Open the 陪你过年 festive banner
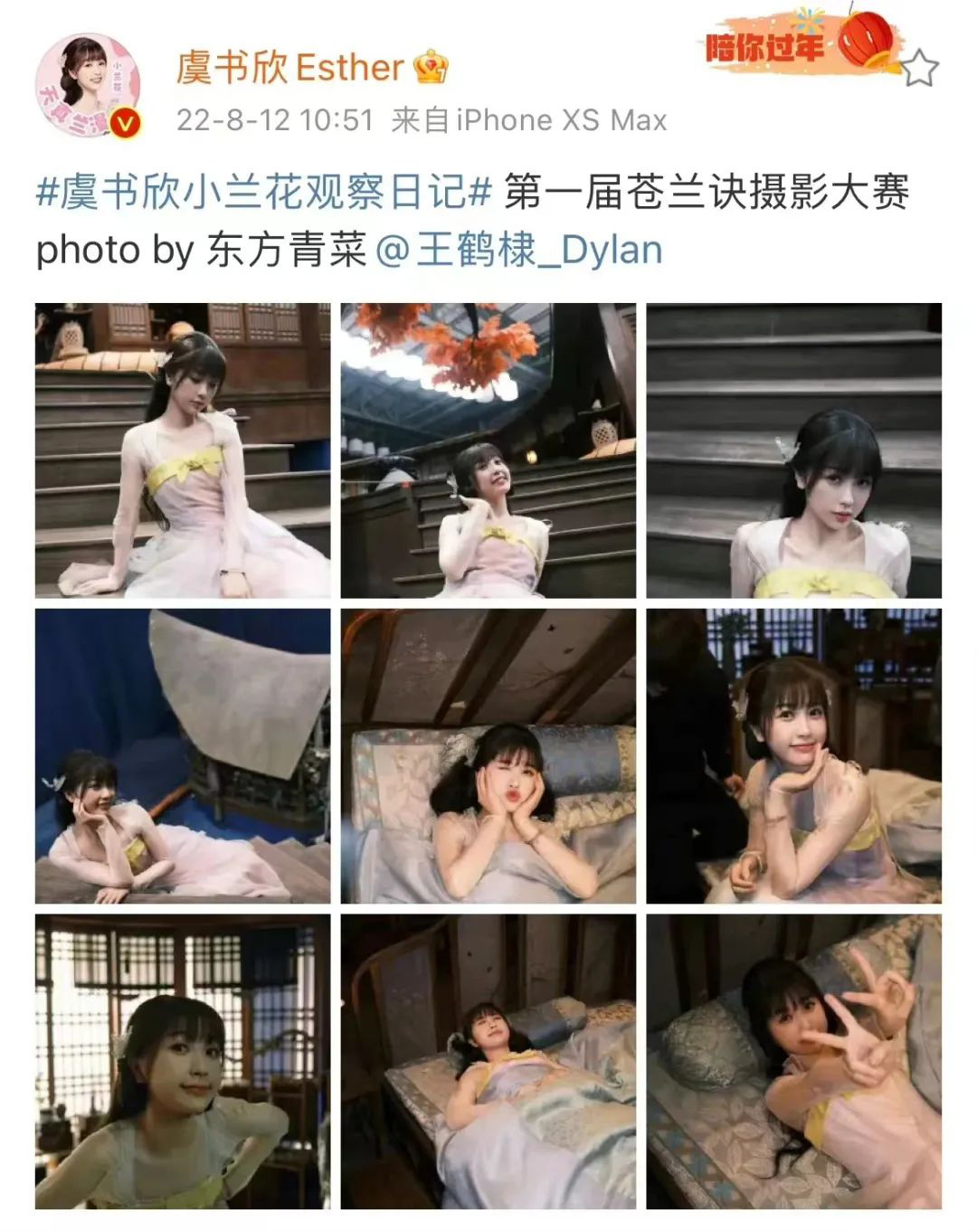Image resolution: width=977 pixels, height=1232 pixels. (796, 45)
